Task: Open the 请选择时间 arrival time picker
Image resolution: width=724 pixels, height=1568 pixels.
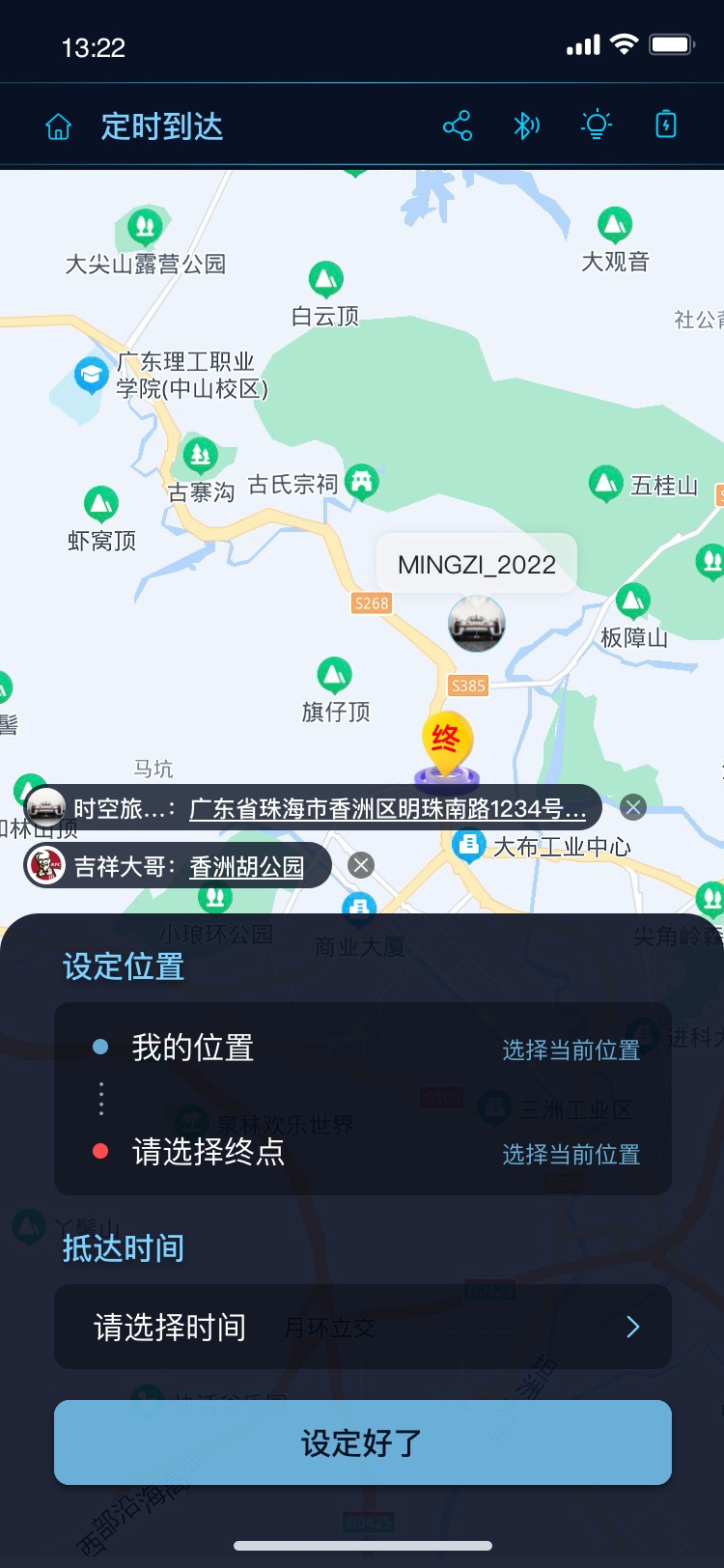Action: [x=362, y=1327]
